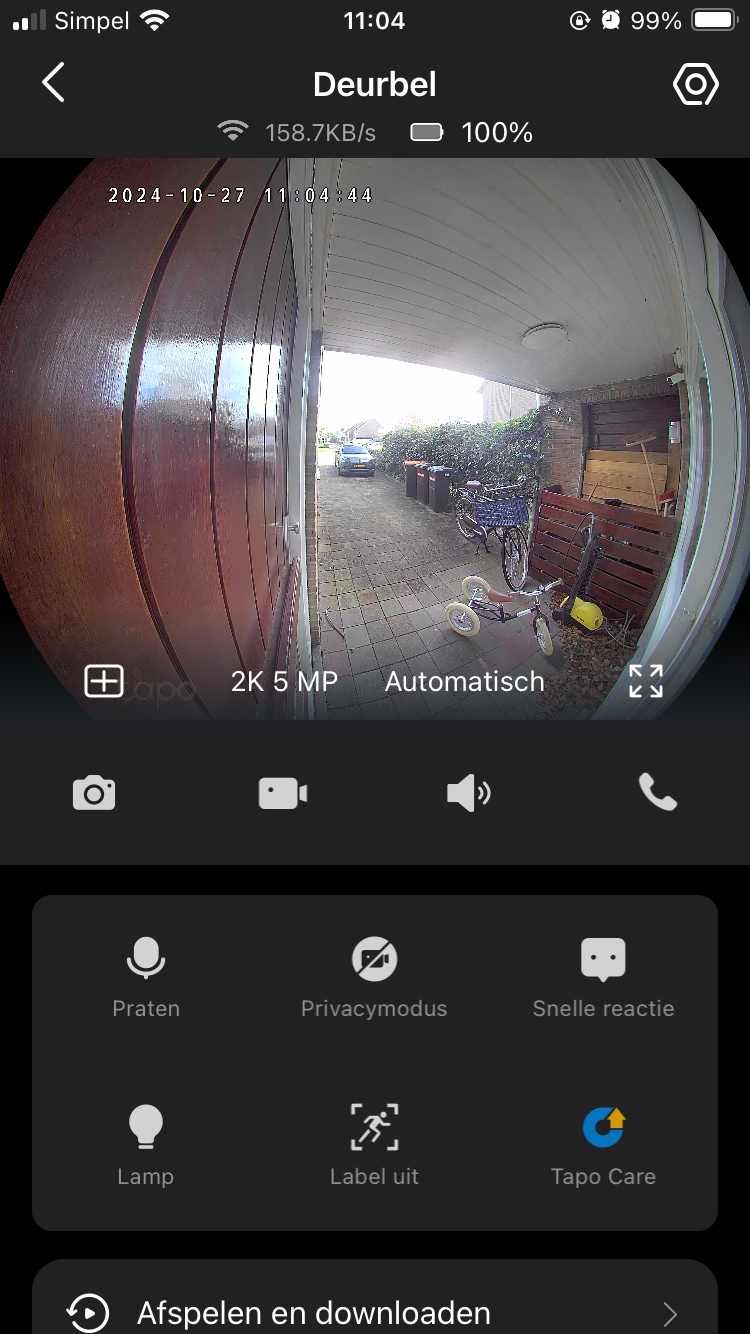Go back using the arrow icon

coord(54,83)
